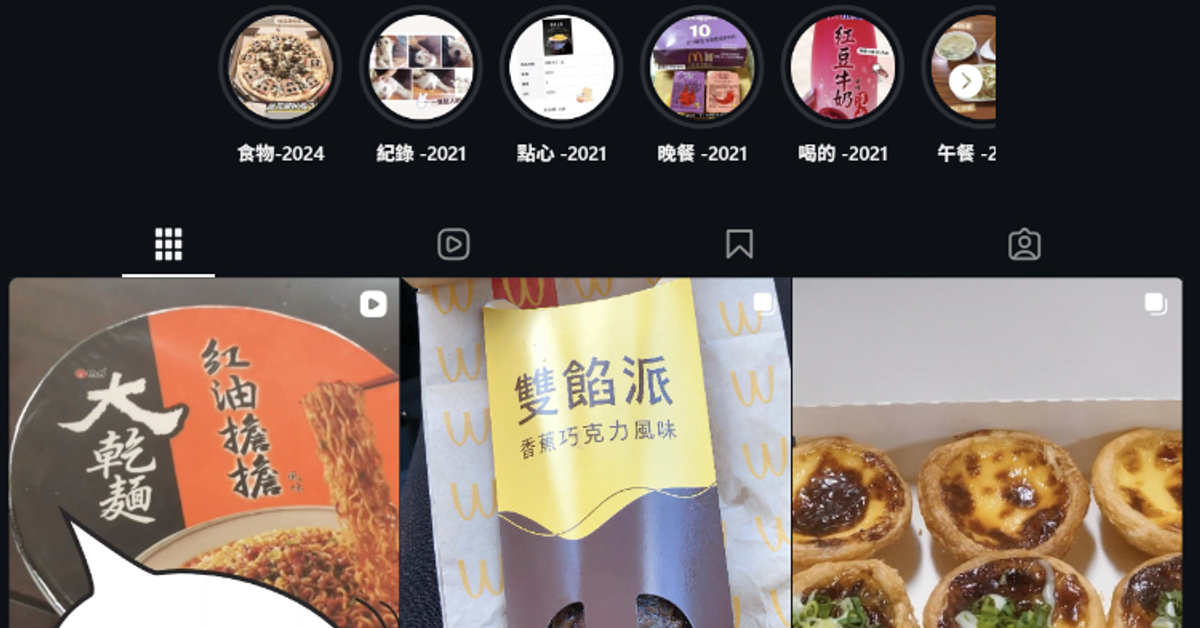Switch to the tagged photos tab
The image size is (1200, 628).
point(1024,244)
